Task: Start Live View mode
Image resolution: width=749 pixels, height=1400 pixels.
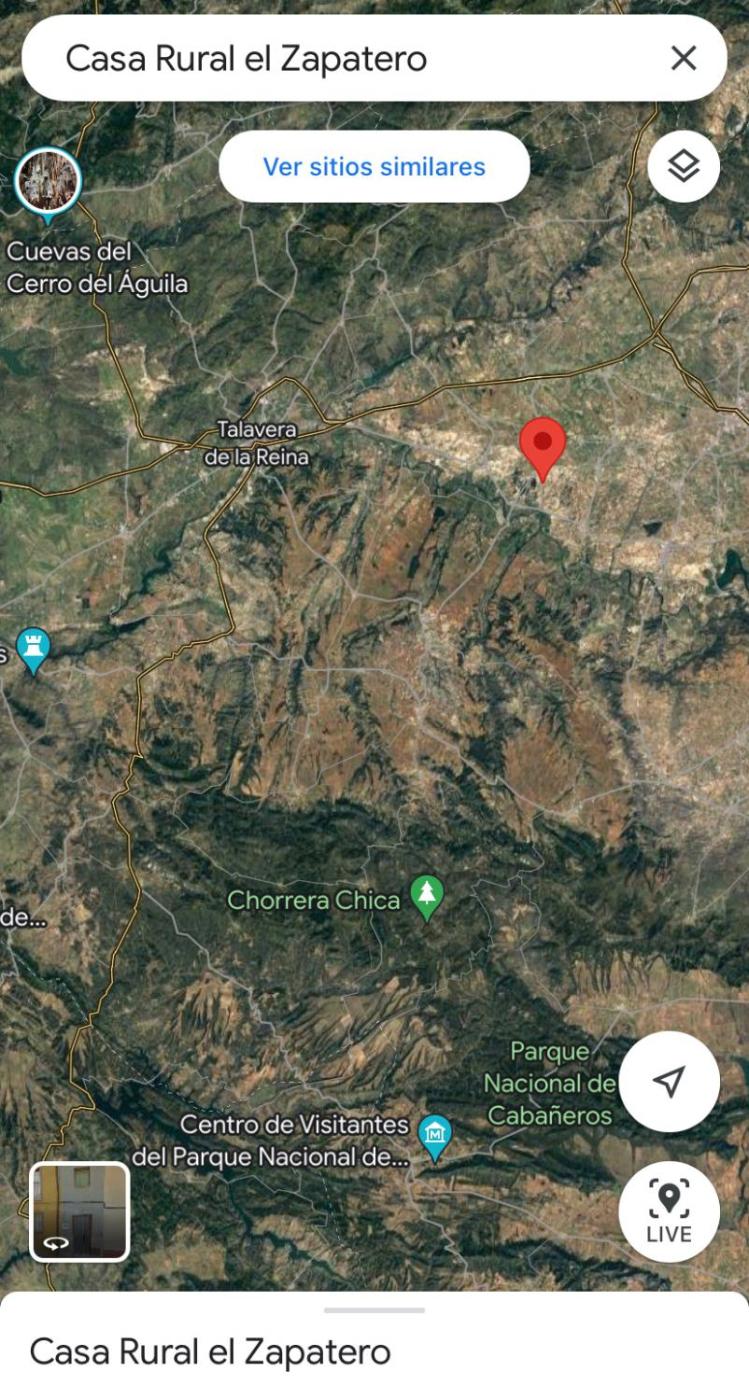Action: tap(669, 1211)
